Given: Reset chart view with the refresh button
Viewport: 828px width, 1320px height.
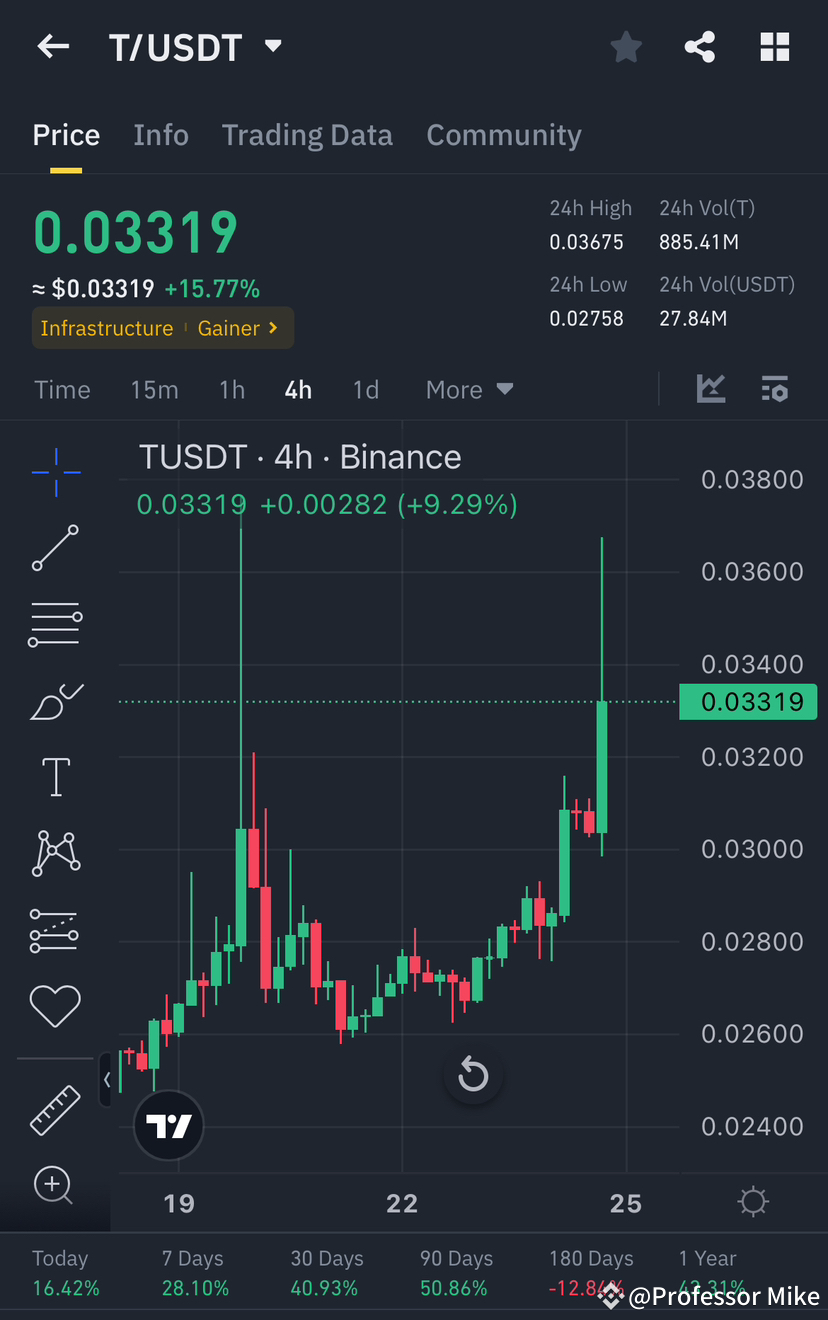Looking at the screenshot, I should [473, 1075].
